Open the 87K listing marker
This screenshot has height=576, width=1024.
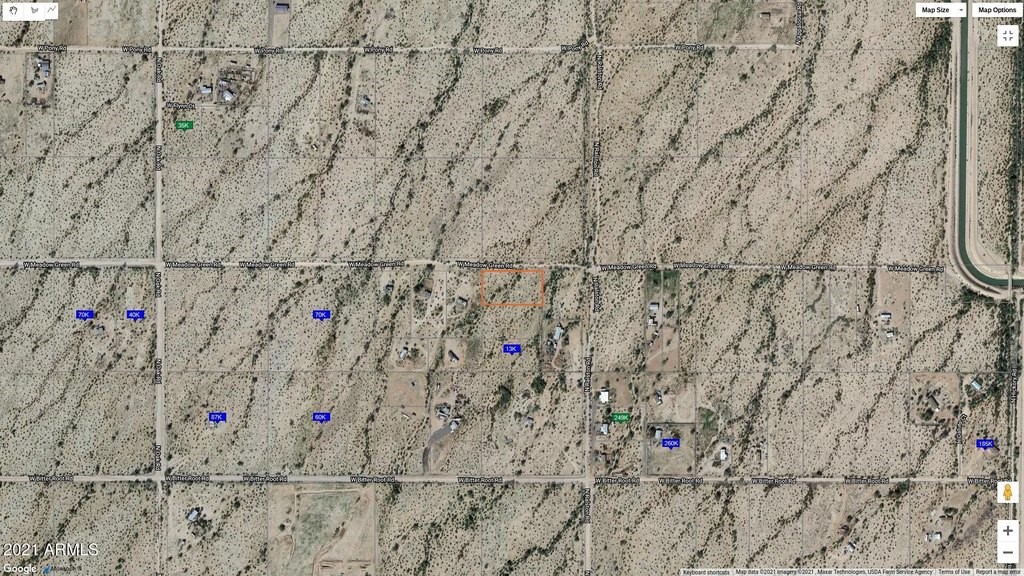(216, 417)
